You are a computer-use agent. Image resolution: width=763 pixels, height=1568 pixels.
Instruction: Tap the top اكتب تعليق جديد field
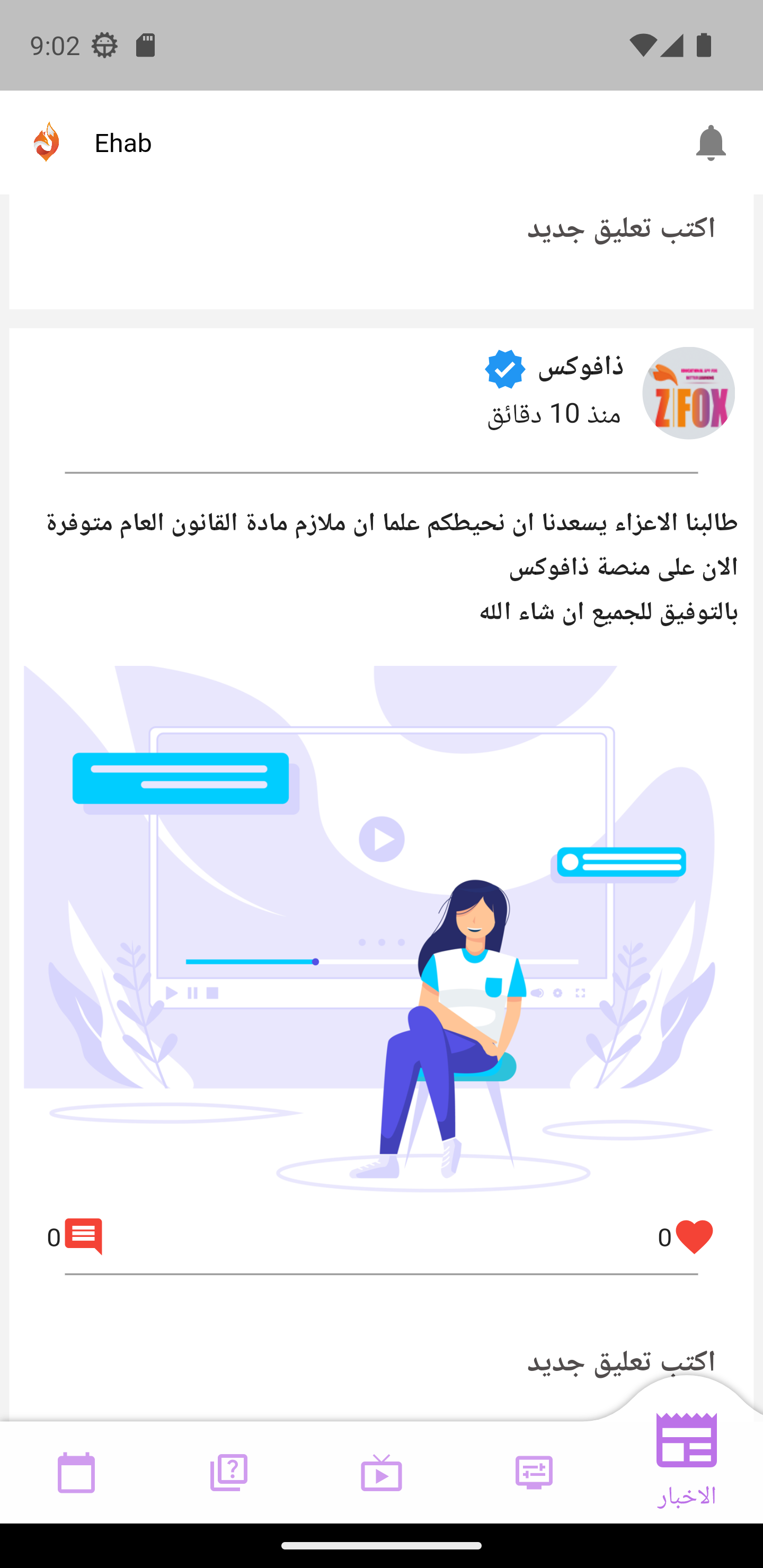pos(620,229)
